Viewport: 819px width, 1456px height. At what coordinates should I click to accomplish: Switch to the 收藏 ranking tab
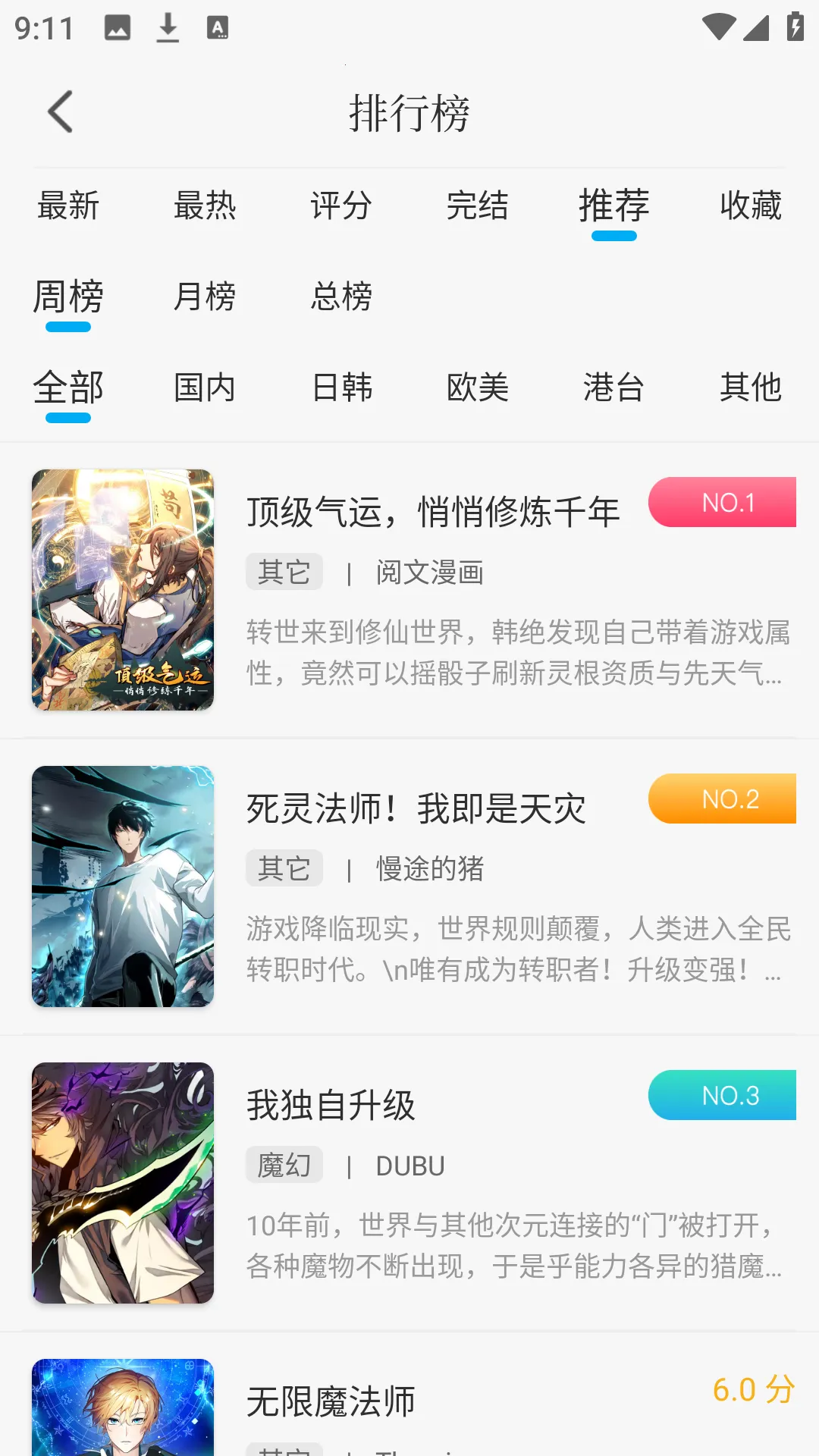coord(750,206)
